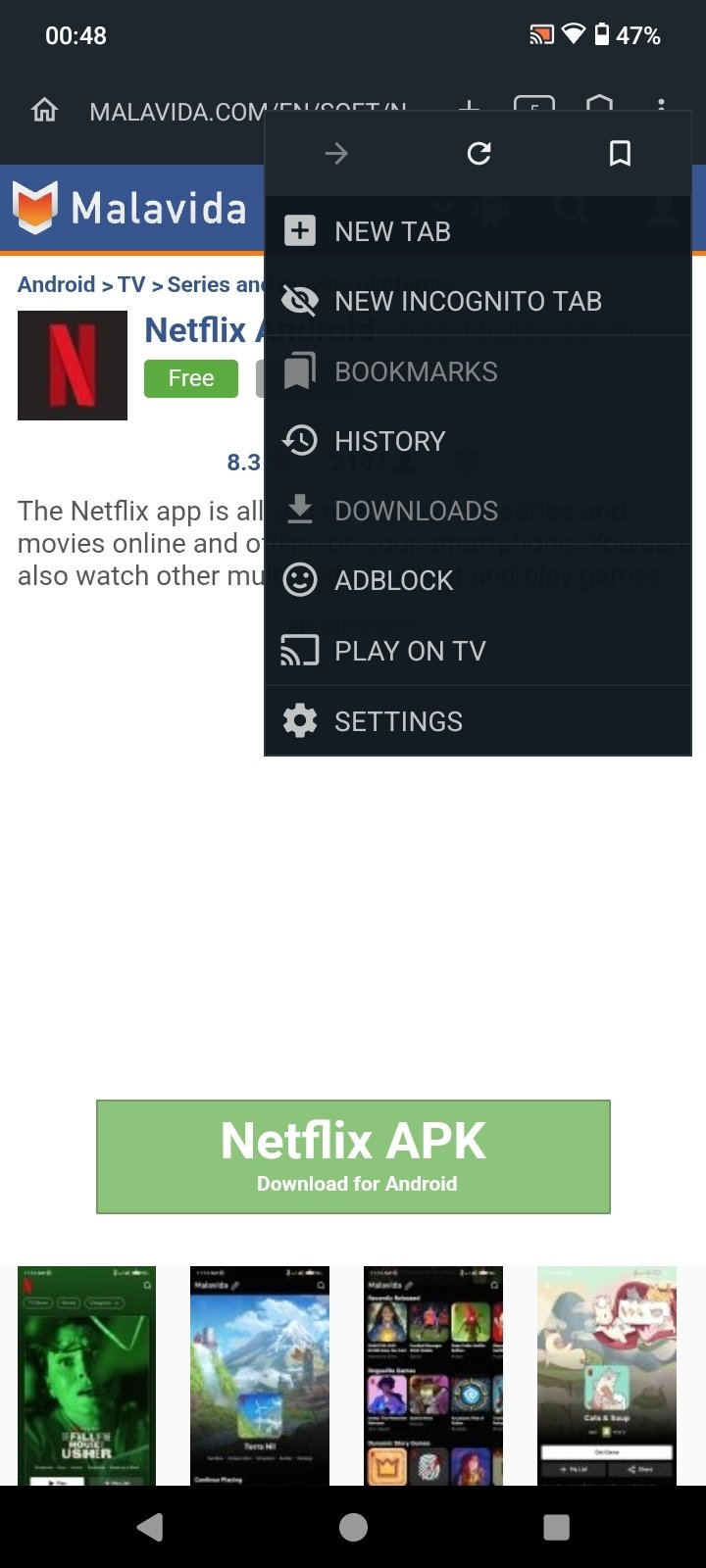Open Bookmarks from the menu
Screen dimensions: 706x1568
(416, 370)
